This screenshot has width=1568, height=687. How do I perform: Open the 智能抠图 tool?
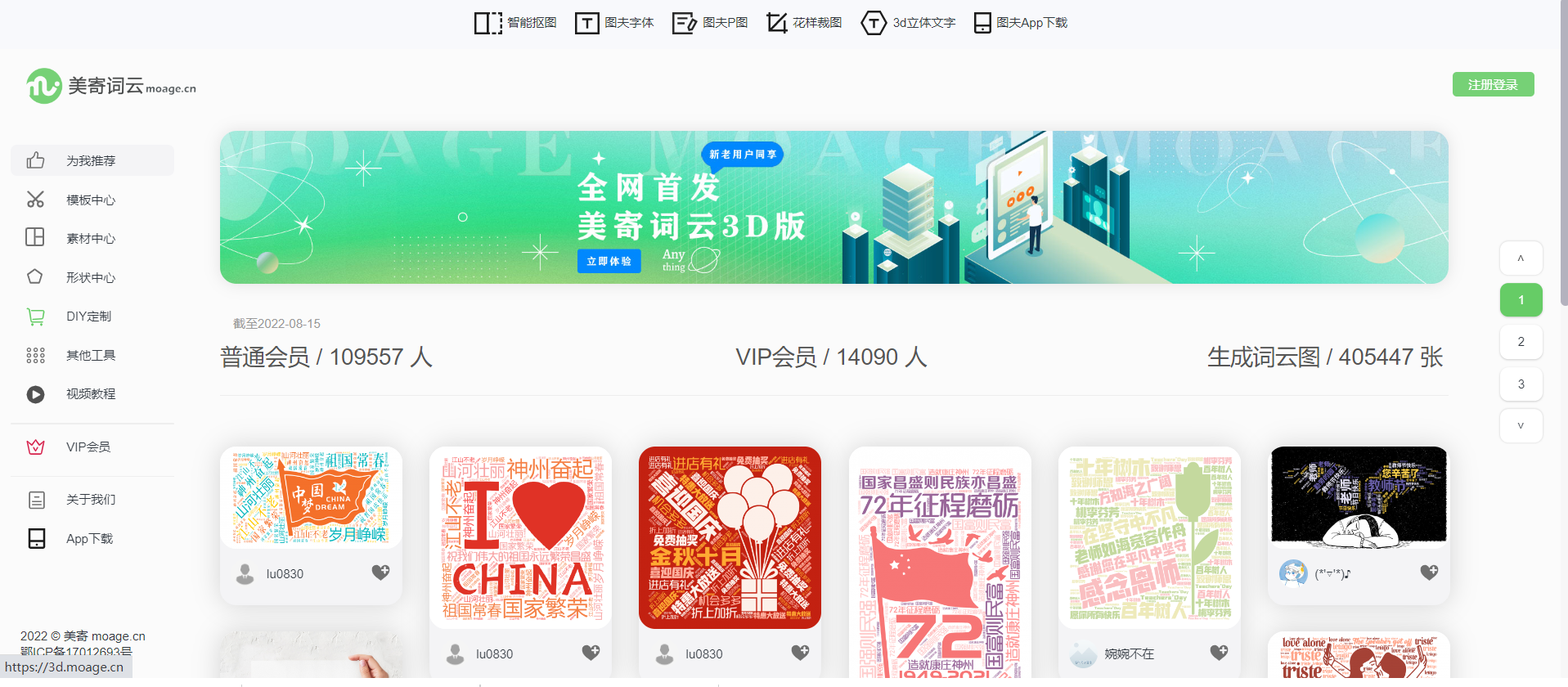tap(515, 23)
